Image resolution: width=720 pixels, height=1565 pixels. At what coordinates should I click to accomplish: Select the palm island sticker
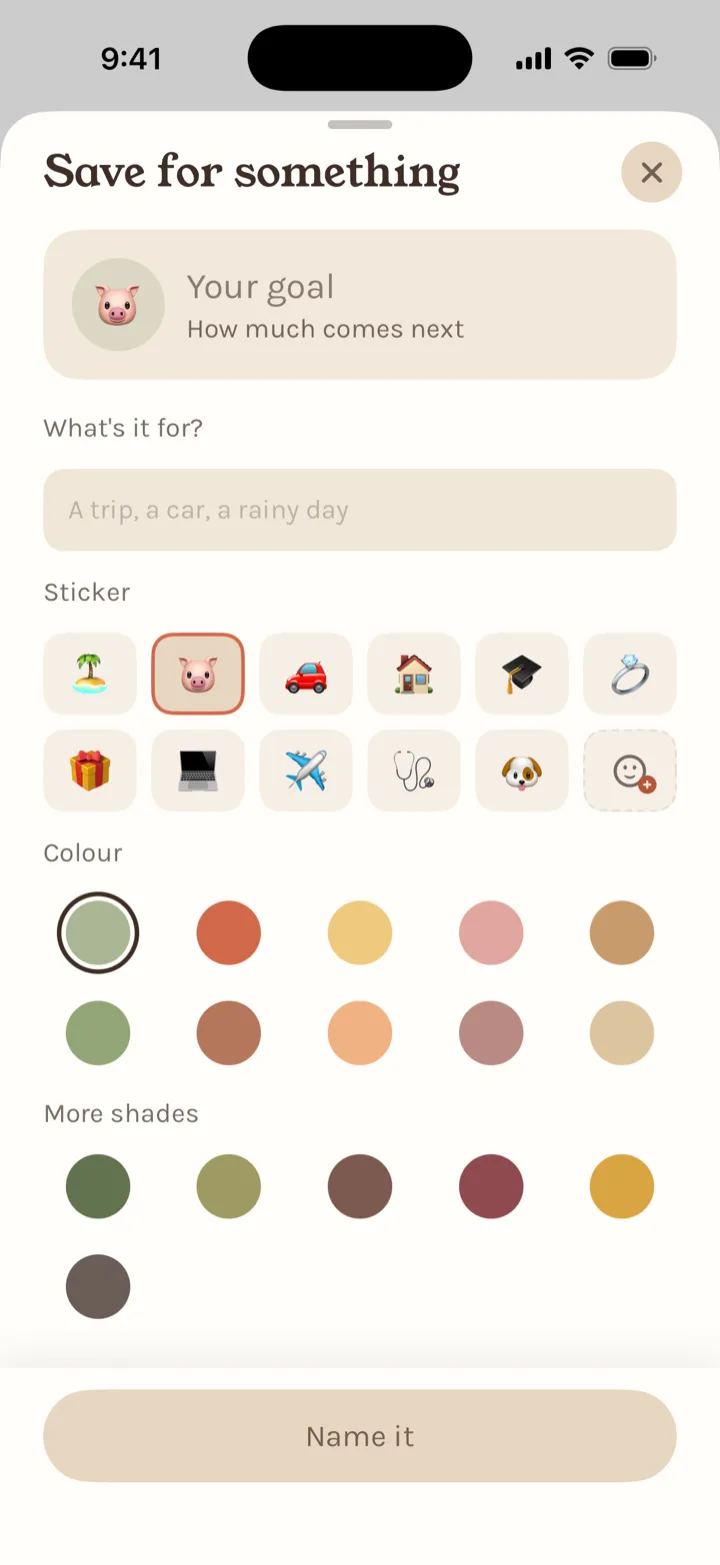90,674
